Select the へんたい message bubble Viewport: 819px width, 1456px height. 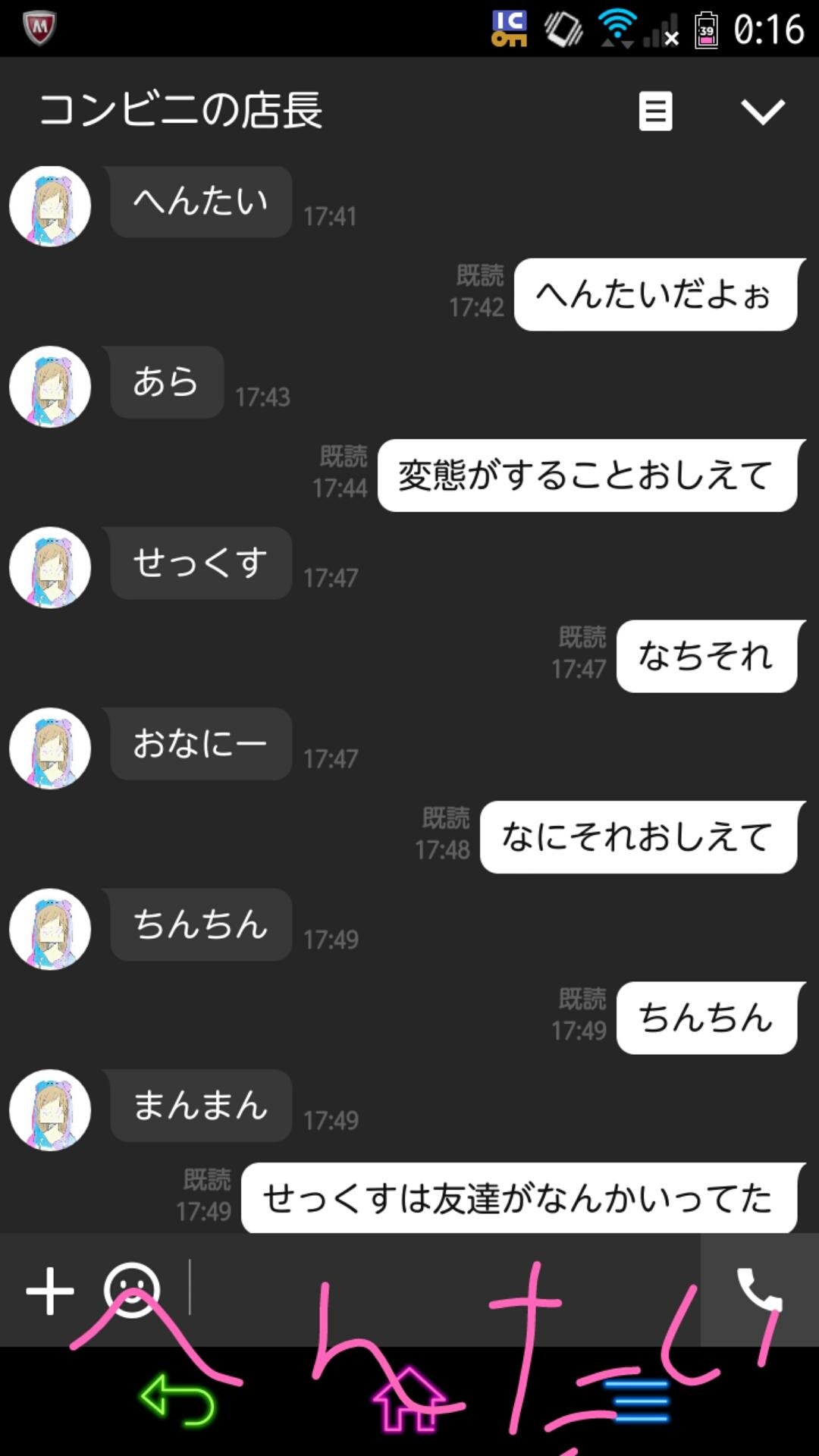click(x=200, y=201)
